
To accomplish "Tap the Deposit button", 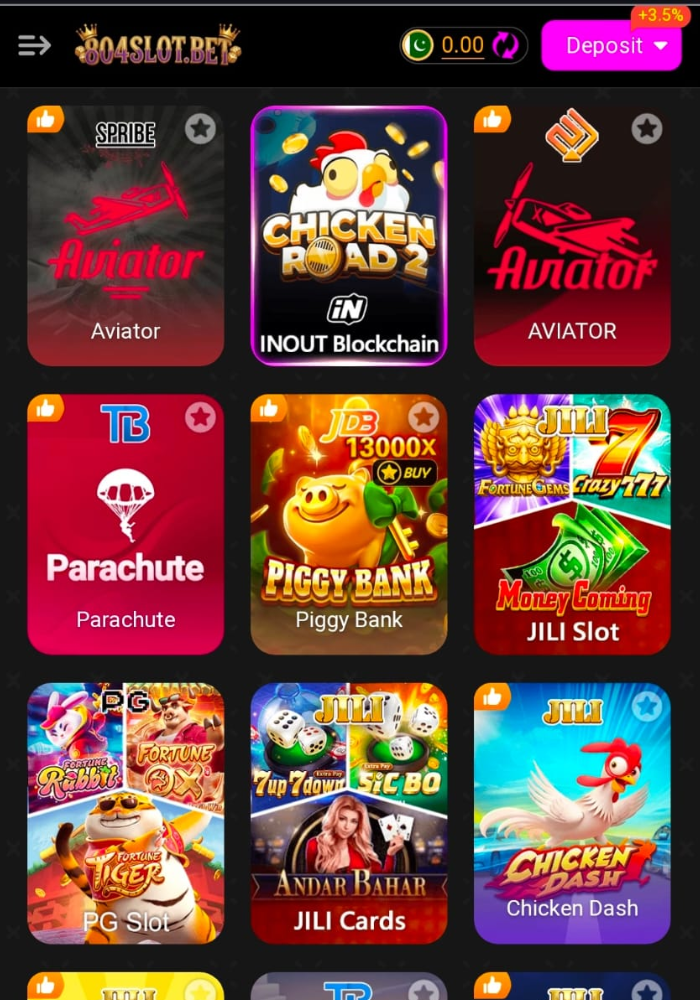I will click(611, 46).
